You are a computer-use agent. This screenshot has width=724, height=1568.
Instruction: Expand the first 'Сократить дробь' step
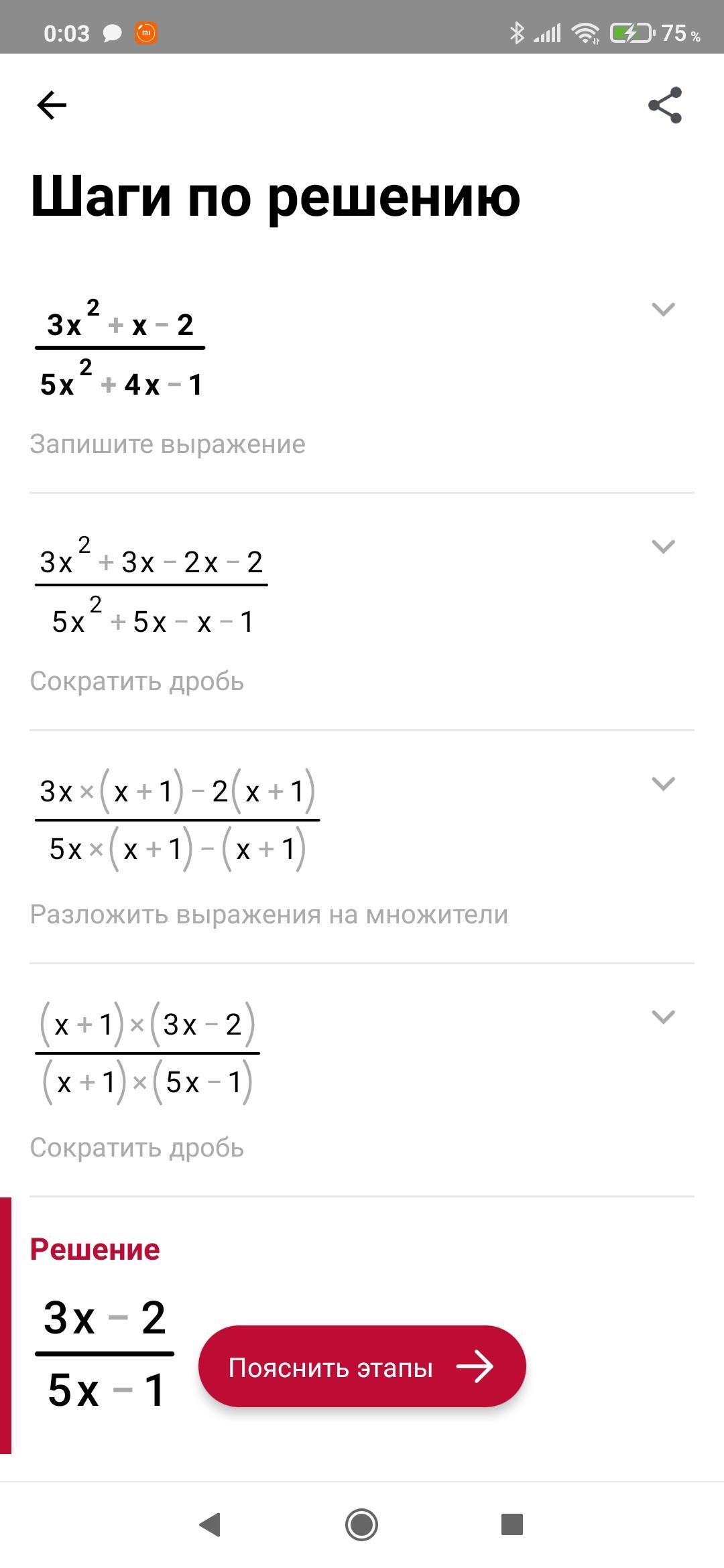(x=663, y=546)
